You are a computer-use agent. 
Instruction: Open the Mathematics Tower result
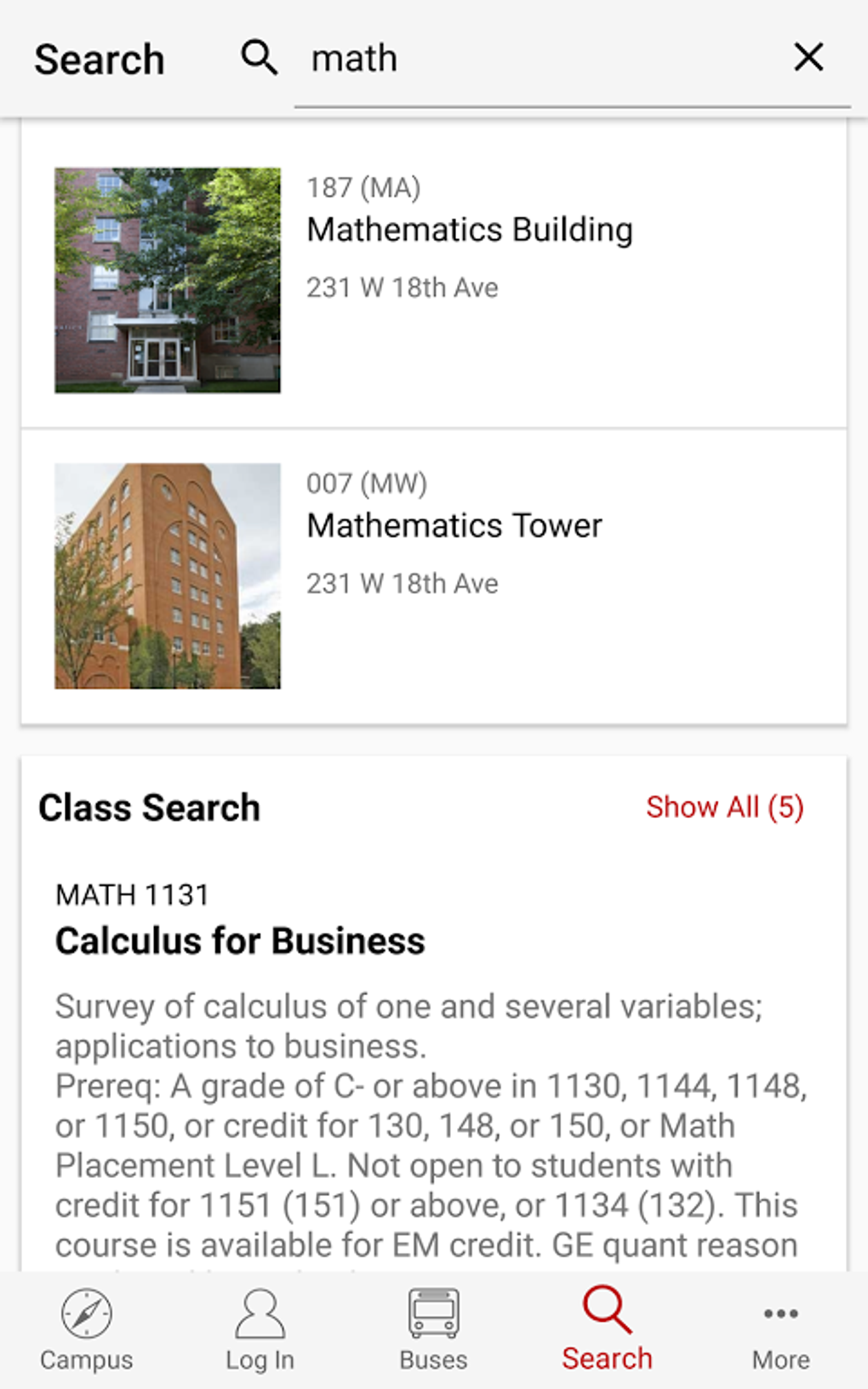click(454, 526)
